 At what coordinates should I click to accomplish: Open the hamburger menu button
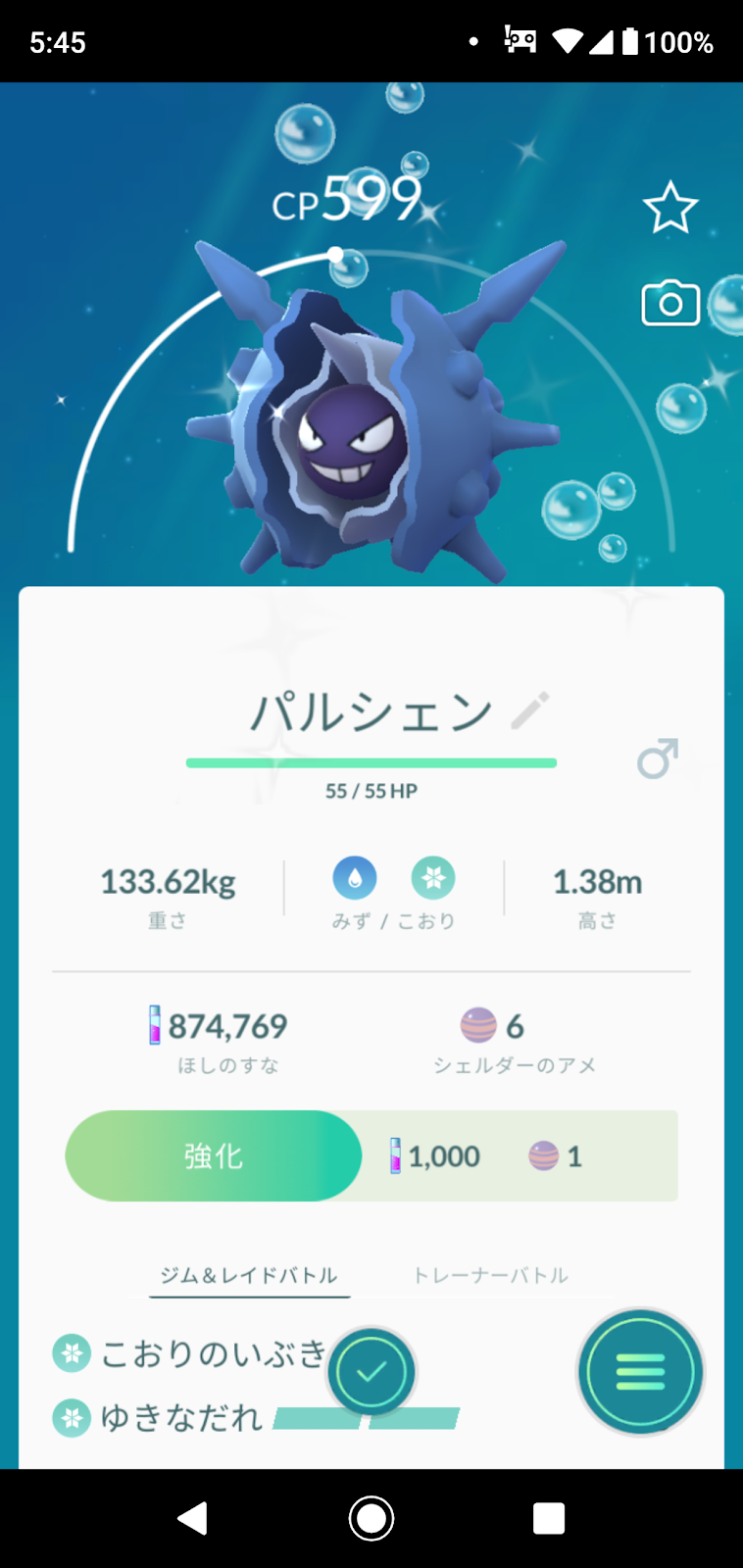(x=640, y=1372)
